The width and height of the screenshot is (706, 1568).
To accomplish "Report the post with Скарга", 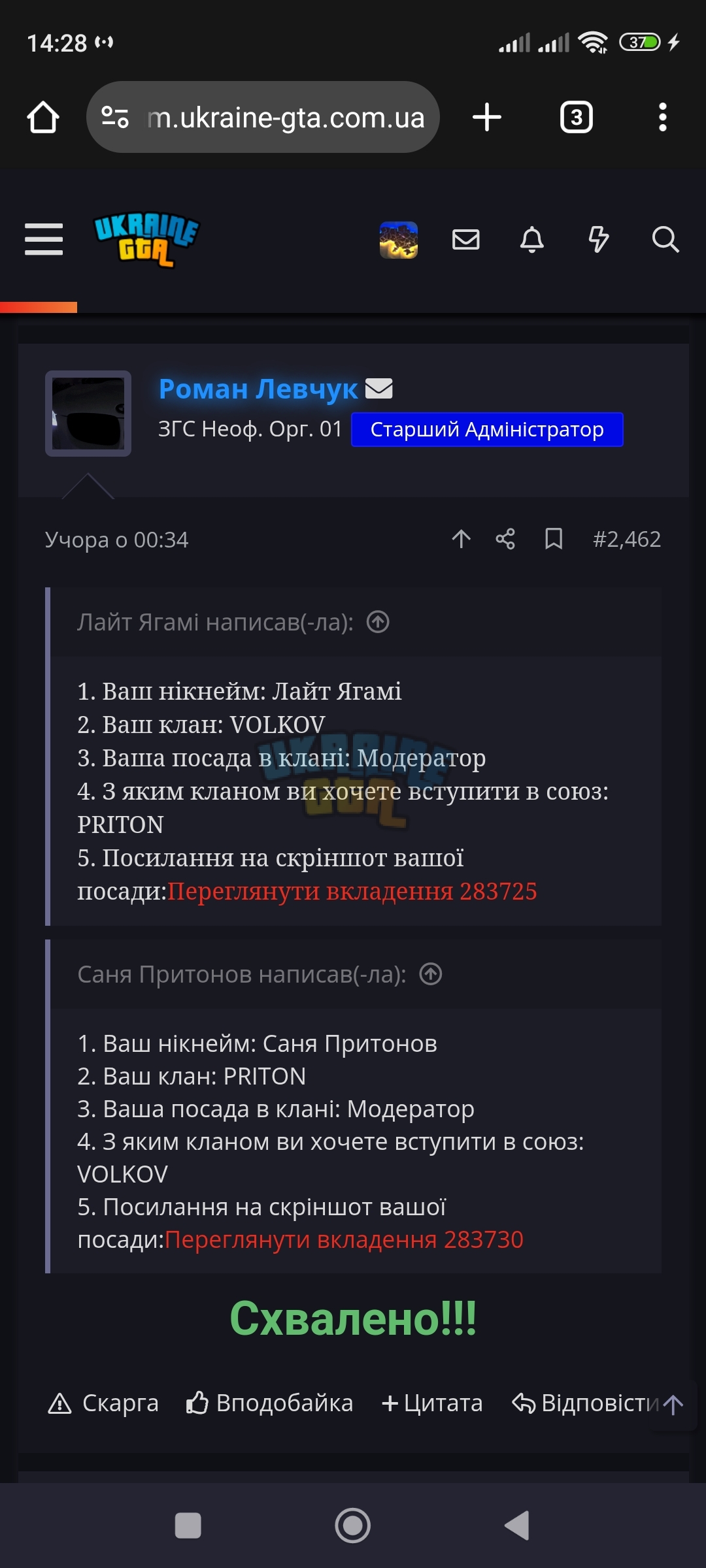I will click(x=103, y=1403).
